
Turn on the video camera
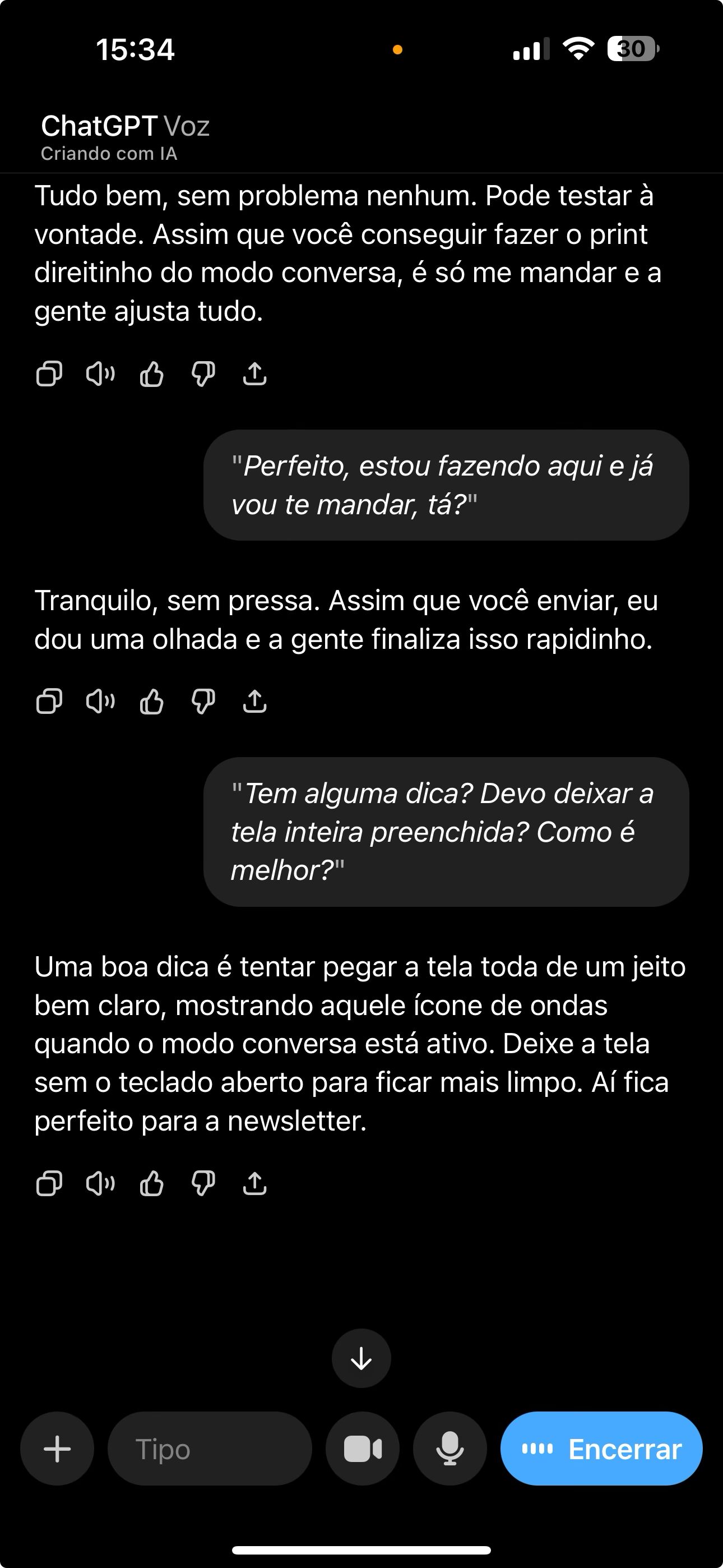coord(363,1449)
